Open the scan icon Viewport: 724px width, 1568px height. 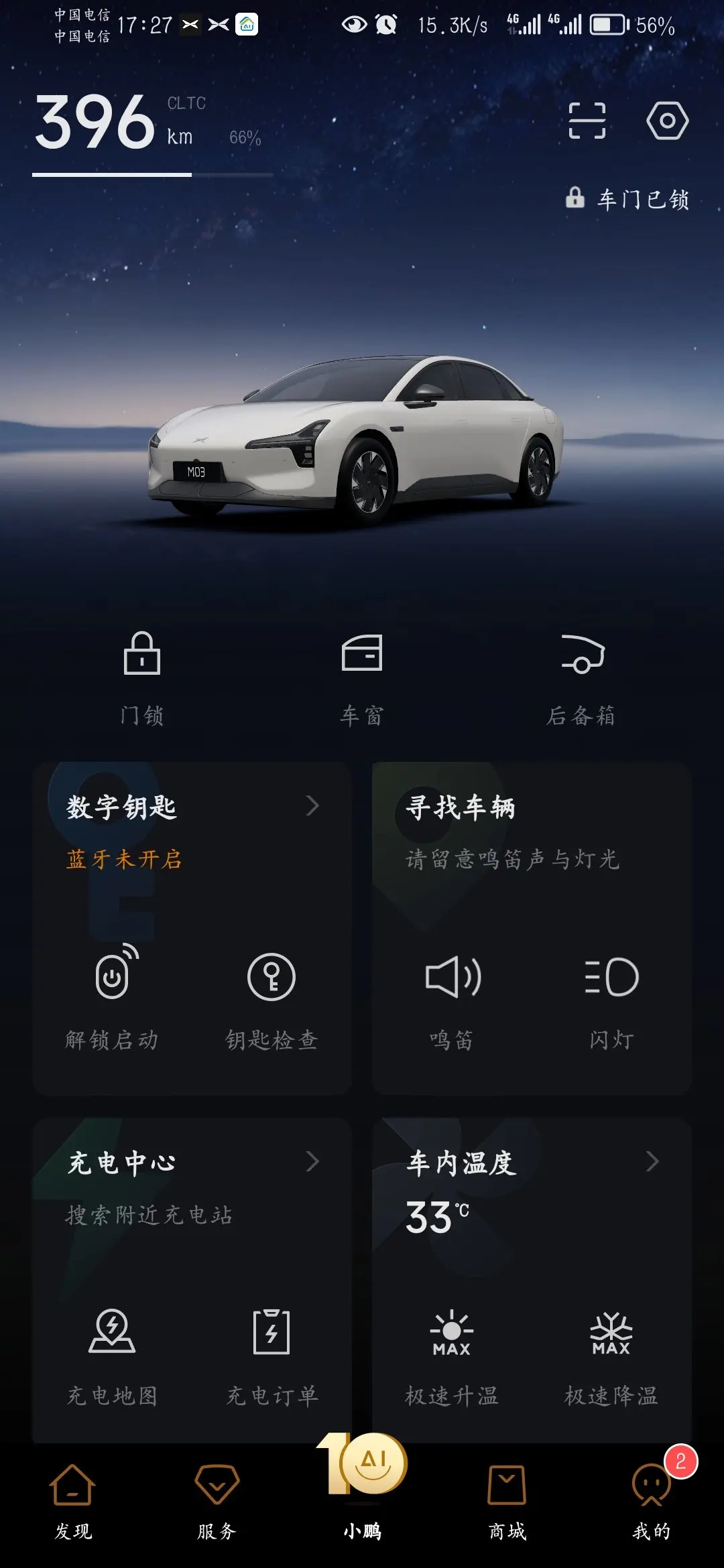(587, 121)
